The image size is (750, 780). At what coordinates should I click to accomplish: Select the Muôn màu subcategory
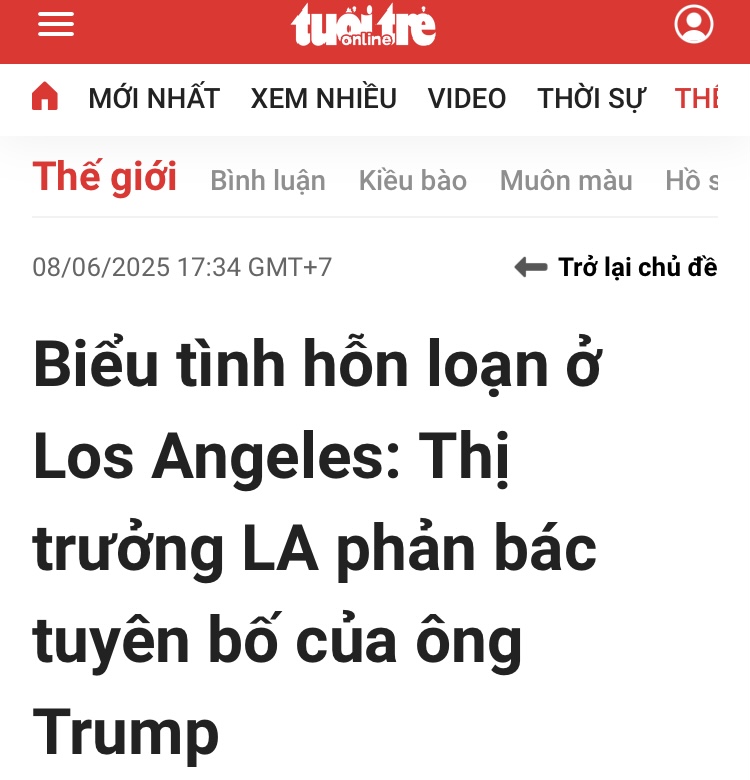pos(566,180)
